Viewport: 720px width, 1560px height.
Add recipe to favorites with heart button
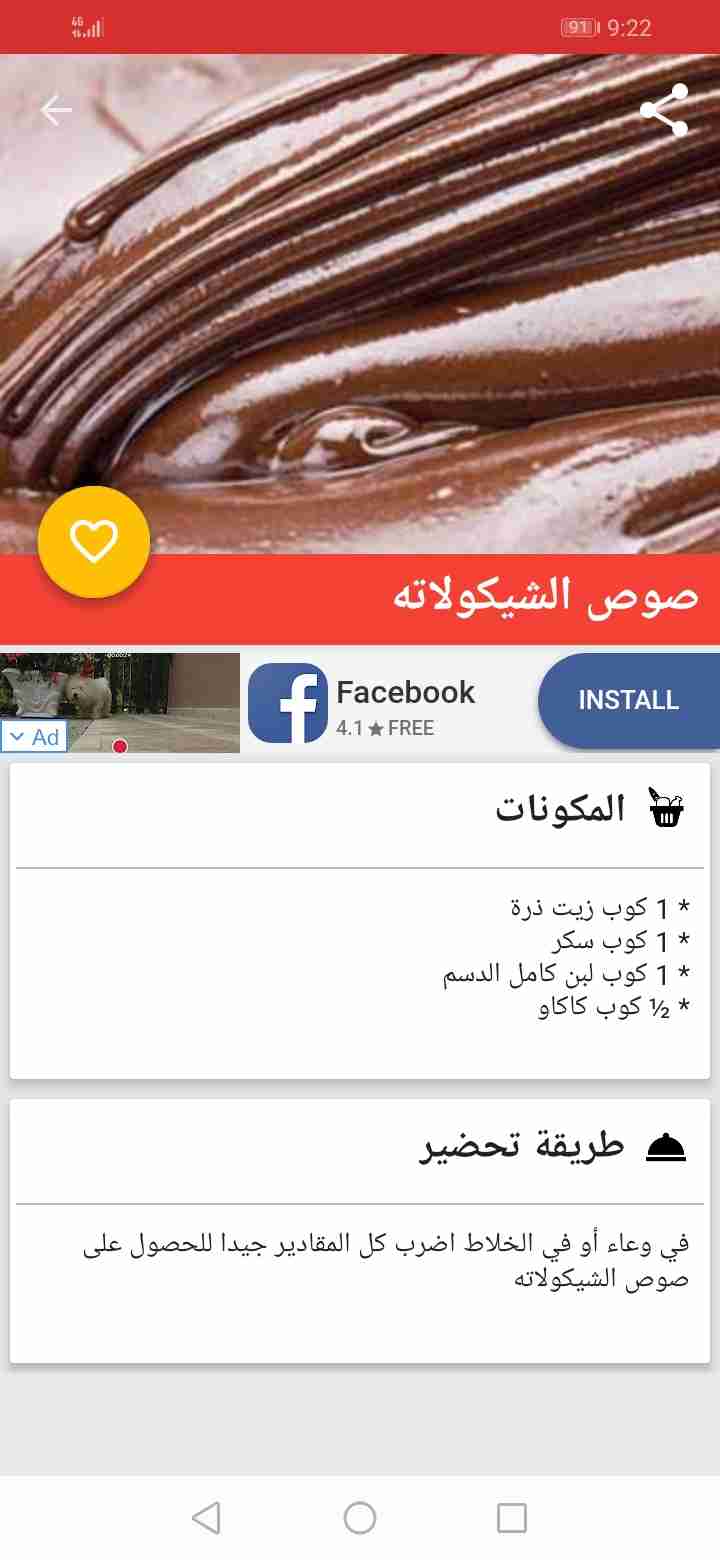(x=94, y=542)
